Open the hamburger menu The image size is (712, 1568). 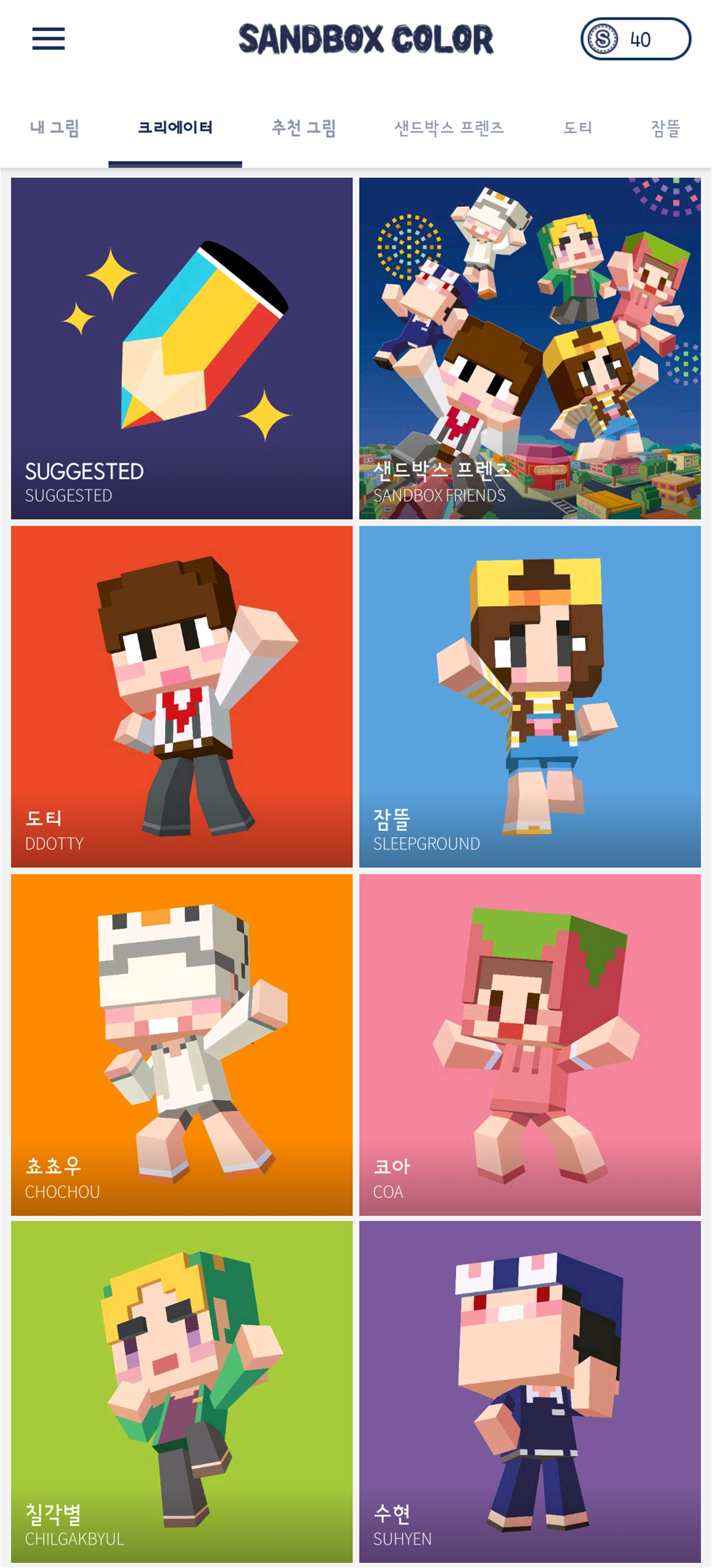pos(48,38)
